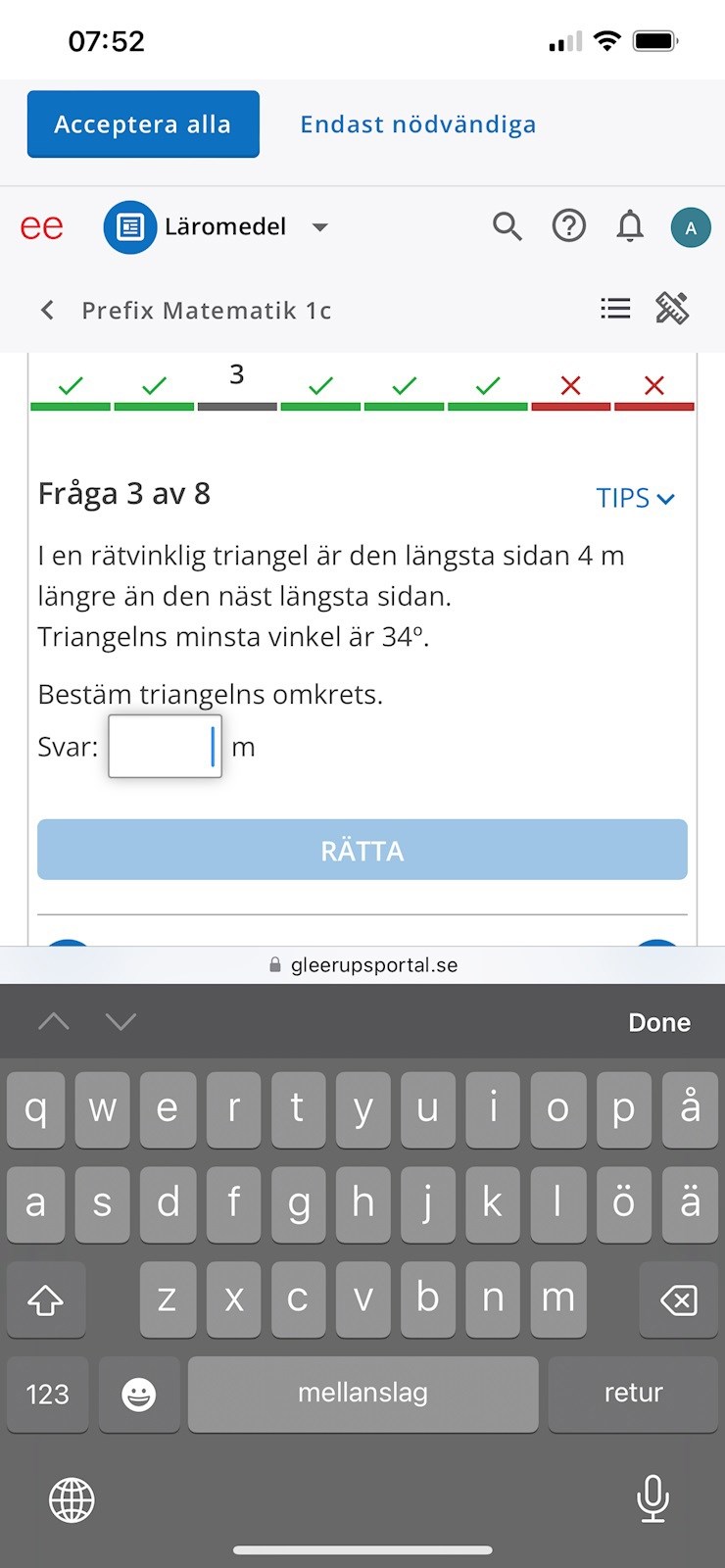The height and width of the screenshot is (1568, 725).
Task: Accept all cookies with Acceptera alla
Action: coord(143,124)
